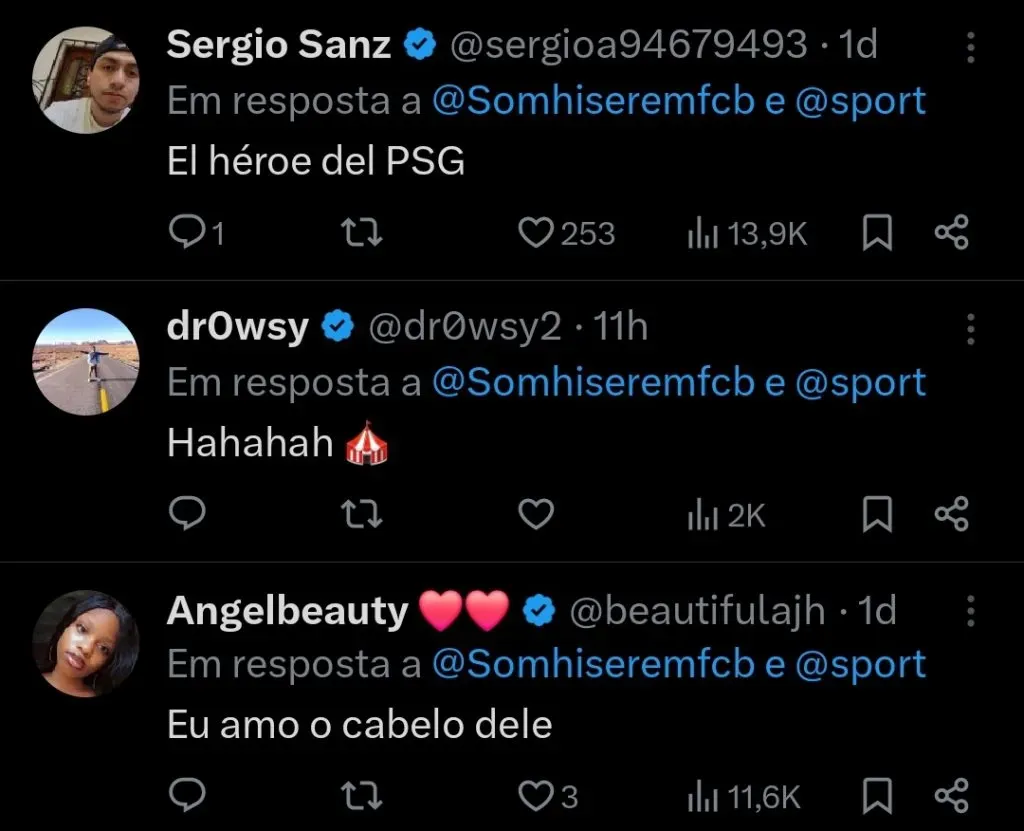
Task: Open @Somhiseremfcb mention in Angelbeauty's reply
Action: click(x=594, y=666)
